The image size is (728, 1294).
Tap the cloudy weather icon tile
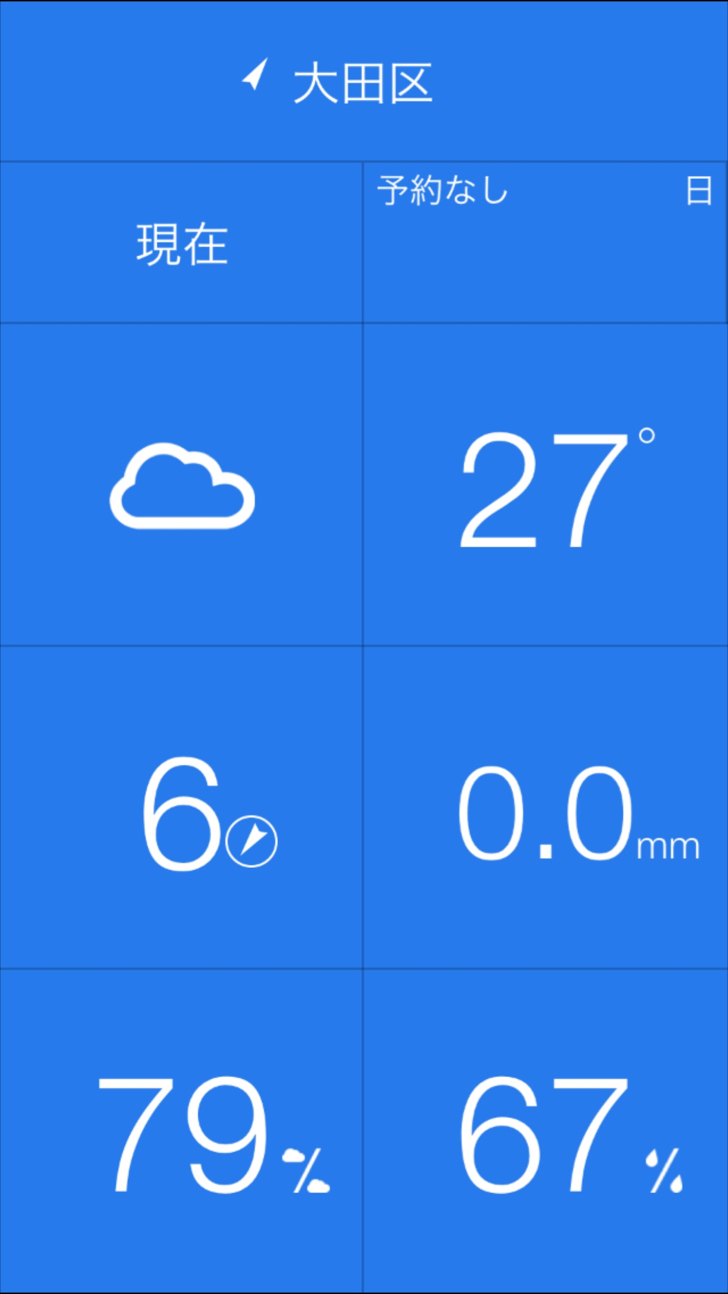[181, 485]
